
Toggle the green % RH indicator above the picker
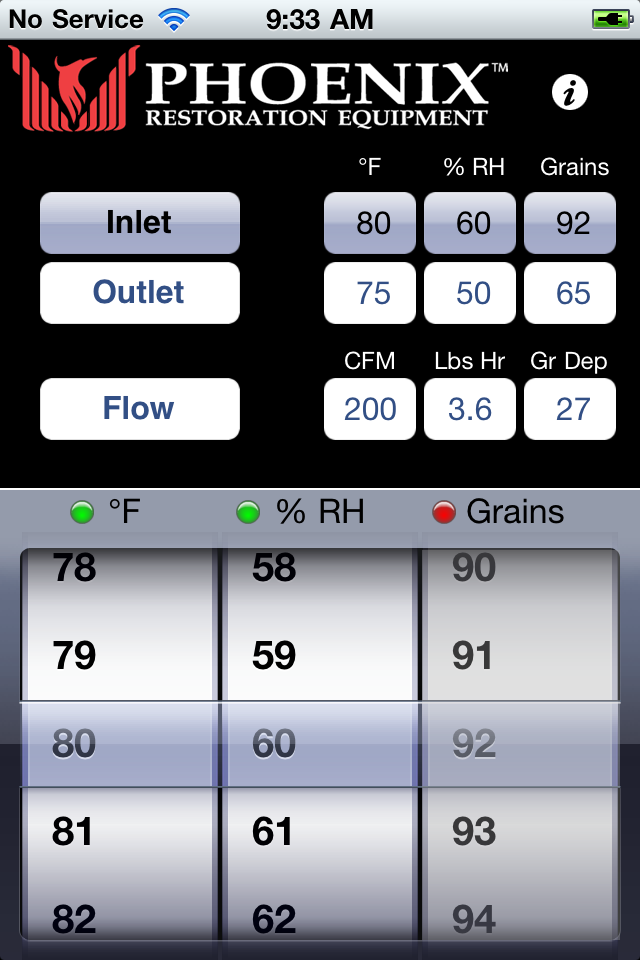(247, 513)
